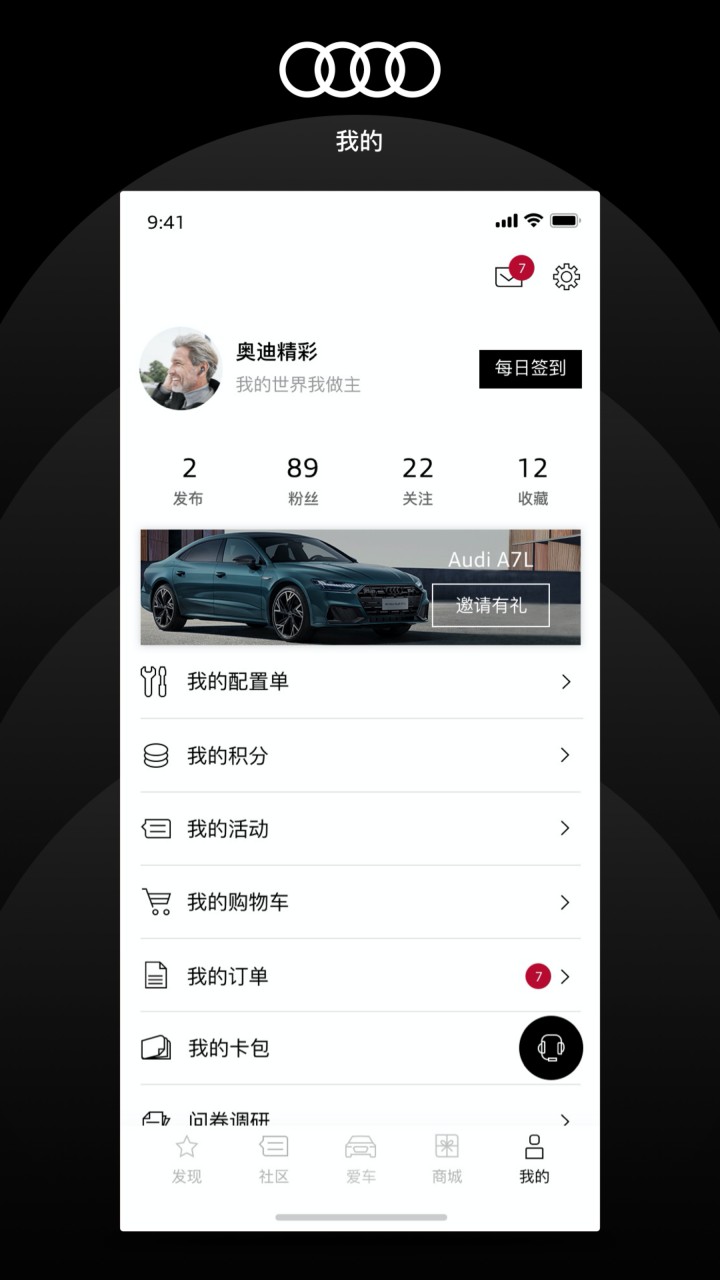Tap the 每日签到 check-in button
The height and width of the screenshot is (1280, 720).
click(x=530, y=368)
